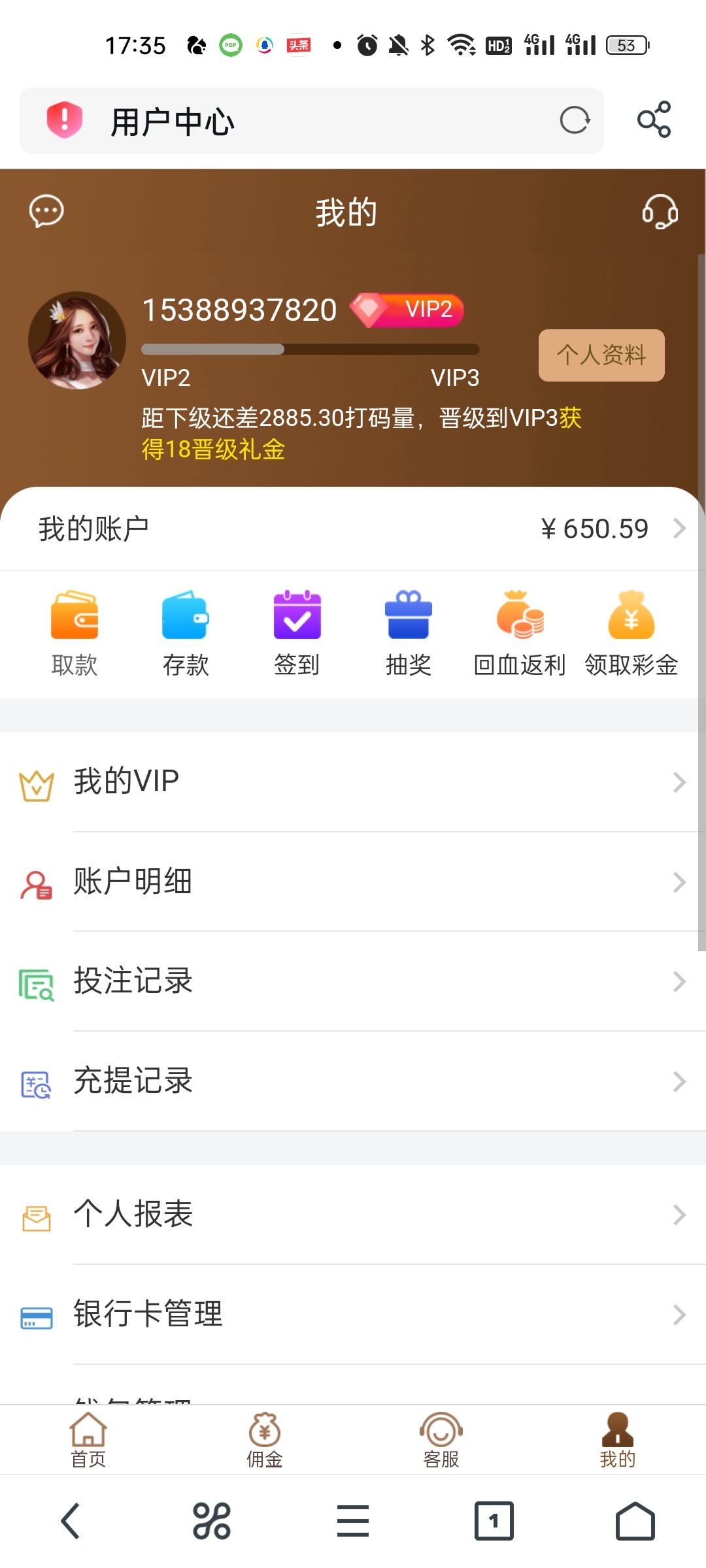
Task: Open 个人报表 personal report
Action: pyautogui.click(x=353, y=1215)
